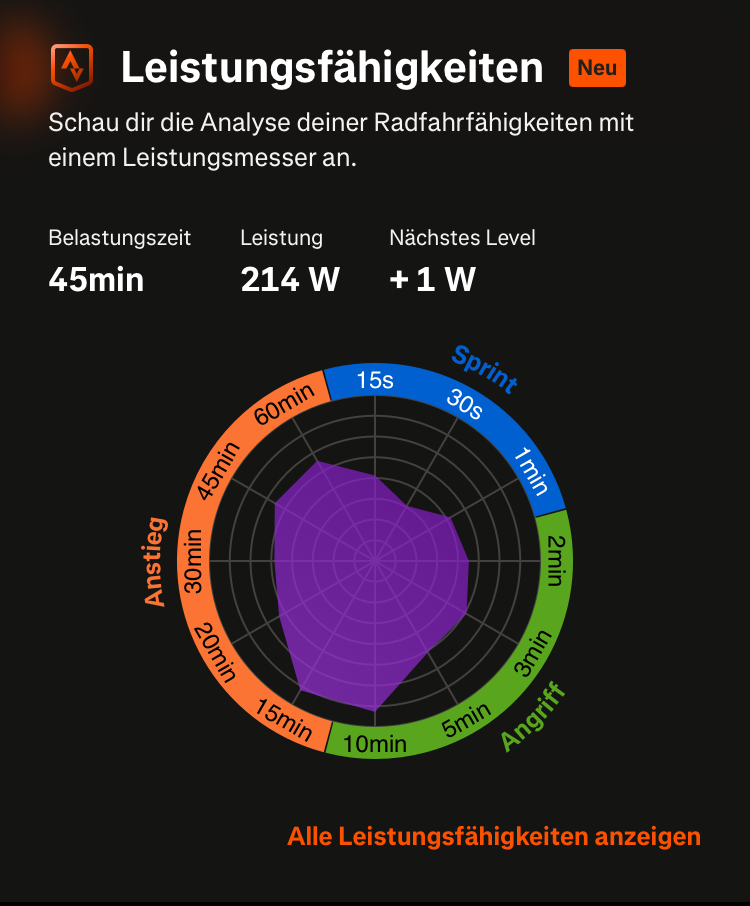Choose the 5min duration segment

(x=467, y=719)
